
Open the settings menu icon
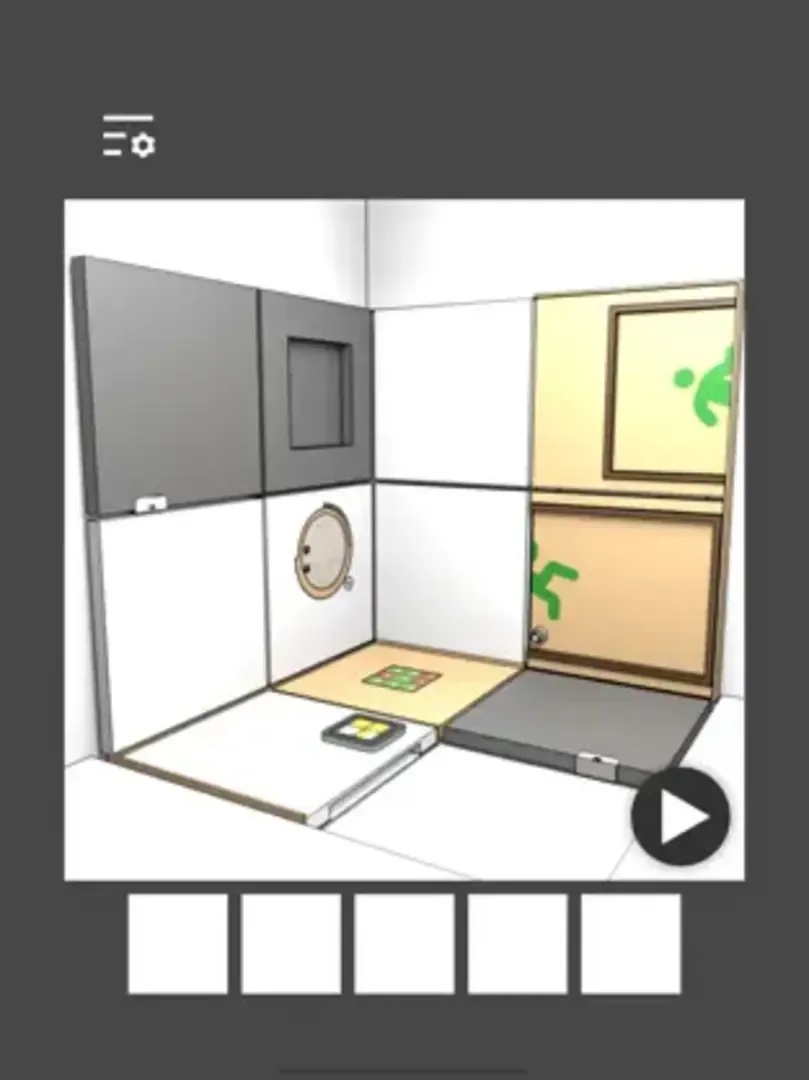(129, 136)
